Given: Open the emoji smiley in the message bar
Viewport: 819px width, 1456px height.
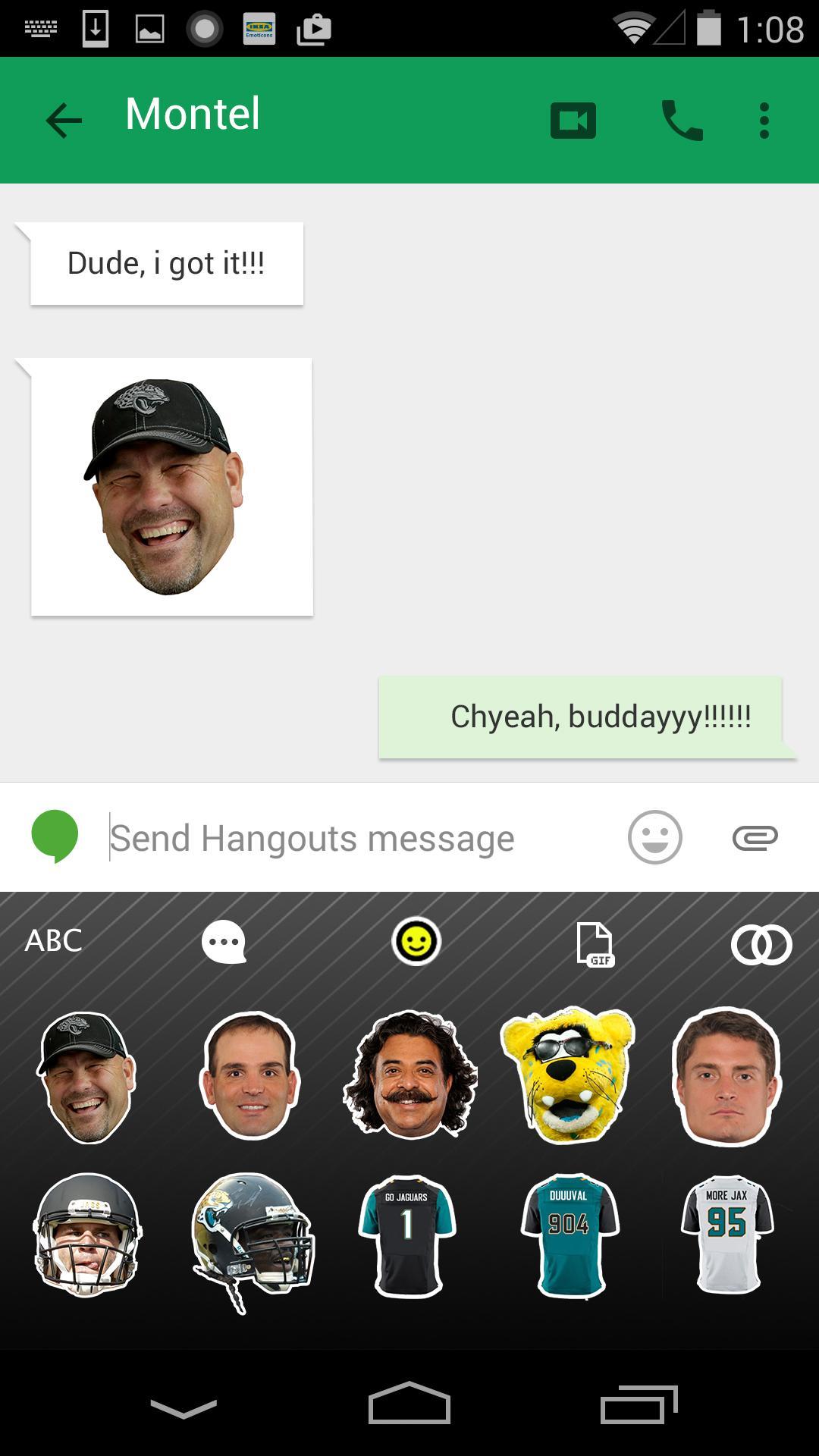Looking at the screenshot, I should tap(654, 837).
